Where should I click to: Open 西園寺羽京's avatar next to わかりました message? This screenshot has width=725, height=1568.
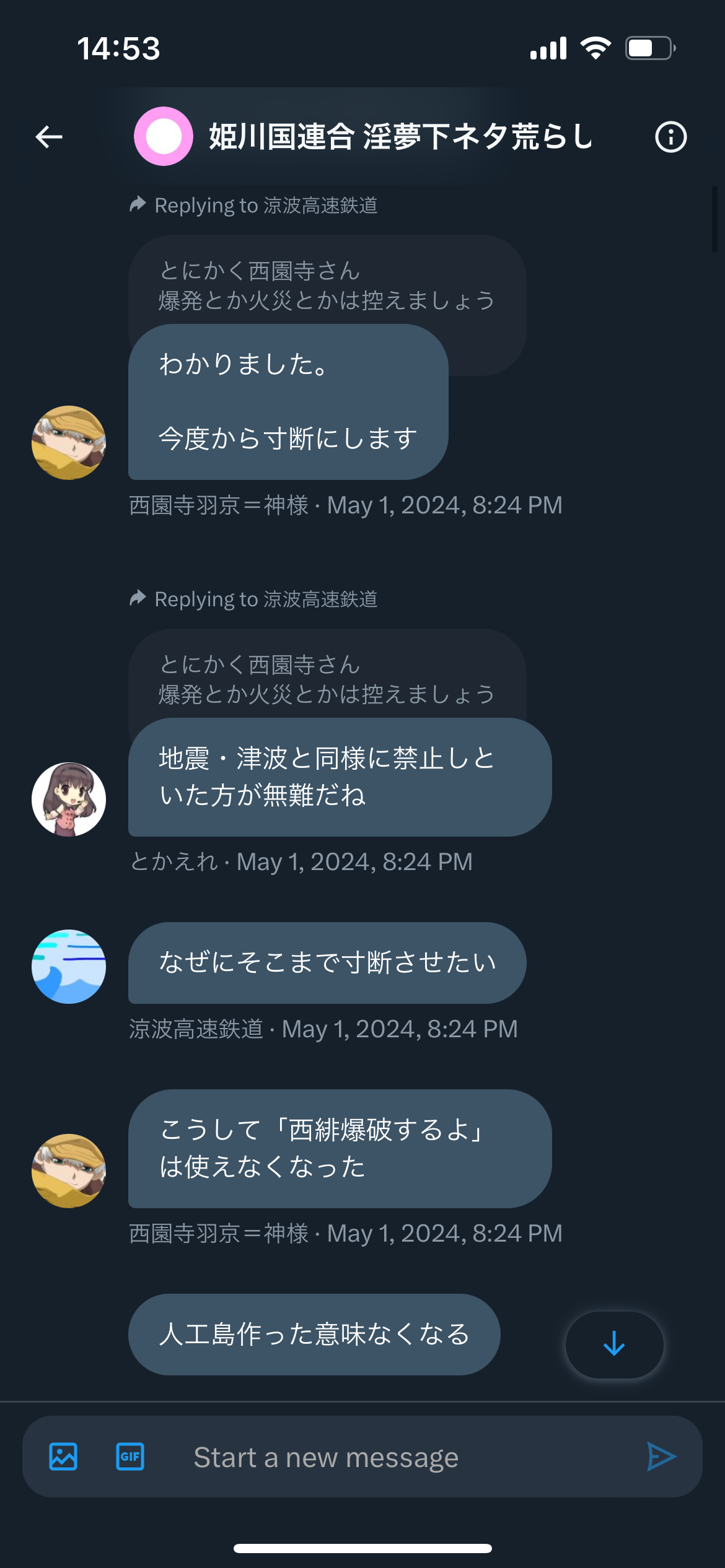click(x=69, y=443)
